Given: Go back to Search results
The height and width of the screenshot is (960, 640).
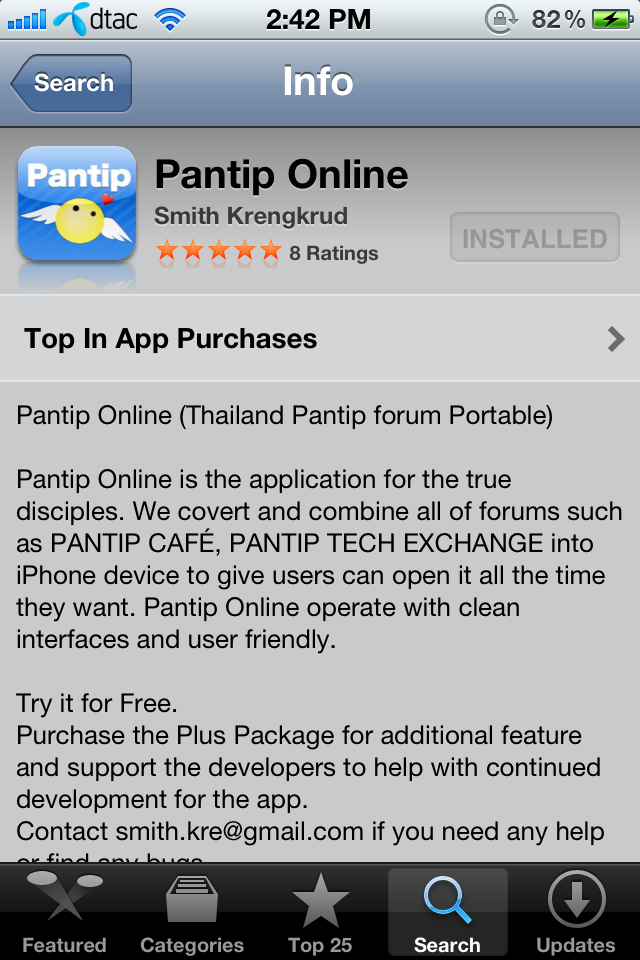Looking at the screenshot, I should coord(72,83).
